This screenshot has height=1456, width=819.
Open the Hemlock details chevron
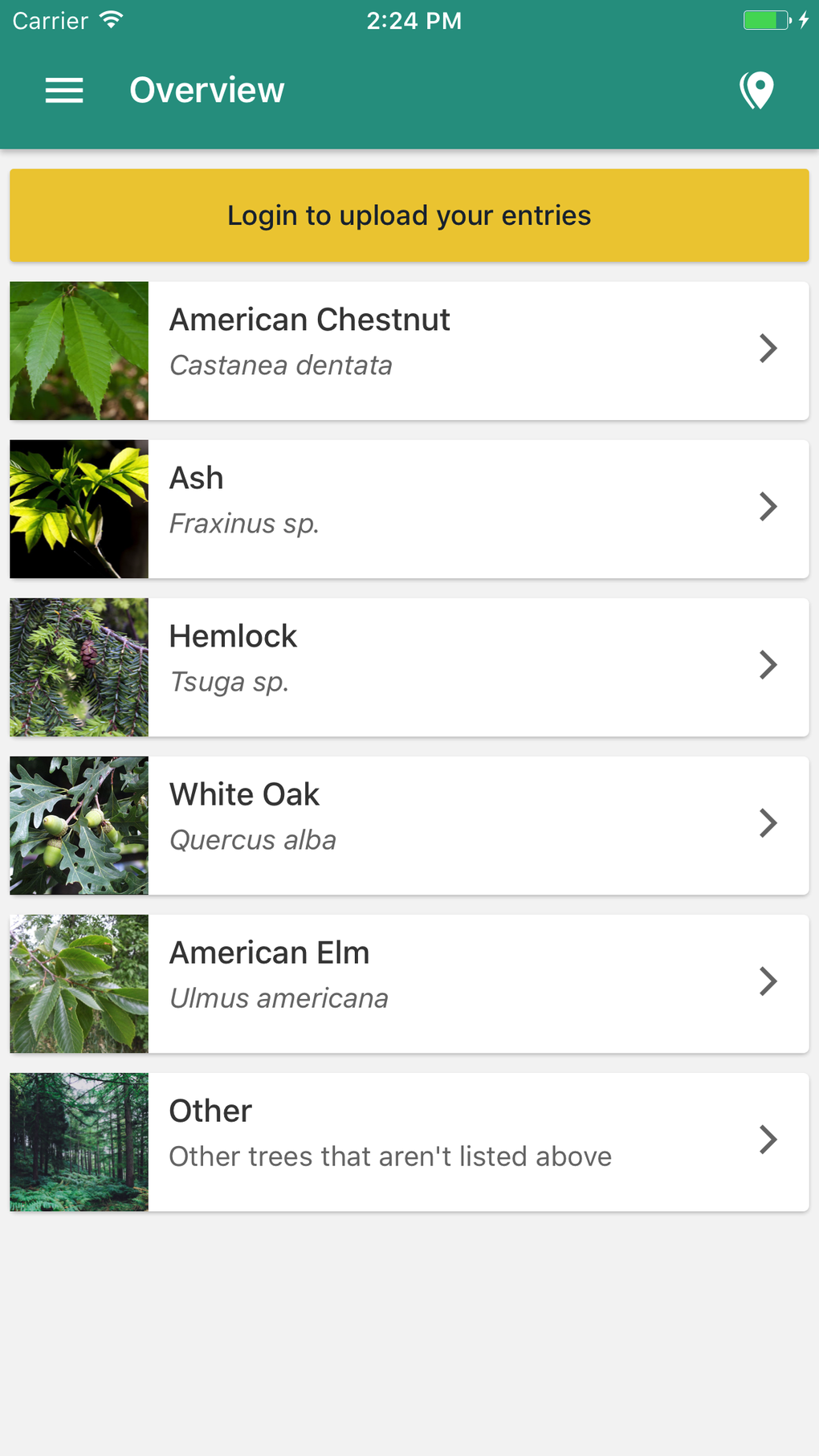point(768,665)
